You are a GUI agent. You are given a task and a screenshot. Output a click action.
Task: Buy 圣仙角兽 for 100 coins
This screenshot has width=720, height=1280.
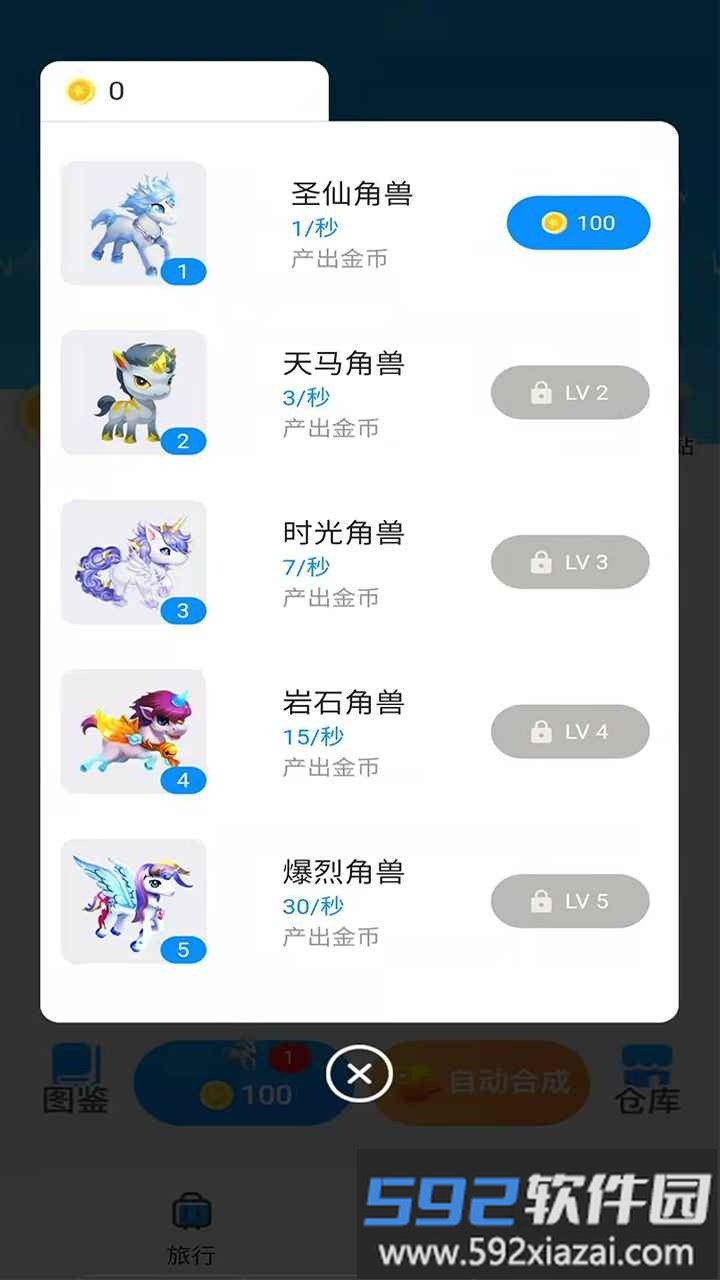[x=577, y=222]
